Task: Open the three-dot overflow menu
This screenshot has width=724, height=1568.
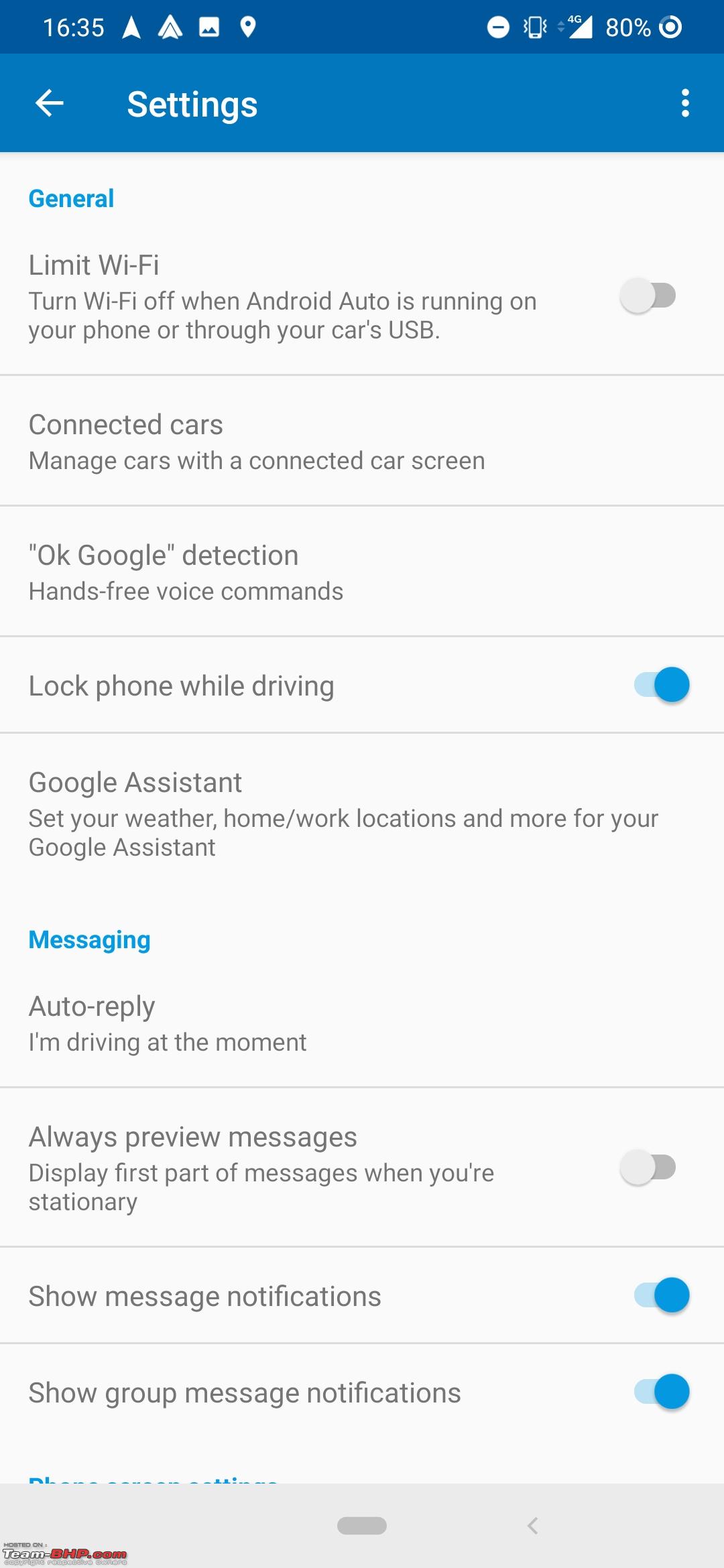Action: point(684,103)
